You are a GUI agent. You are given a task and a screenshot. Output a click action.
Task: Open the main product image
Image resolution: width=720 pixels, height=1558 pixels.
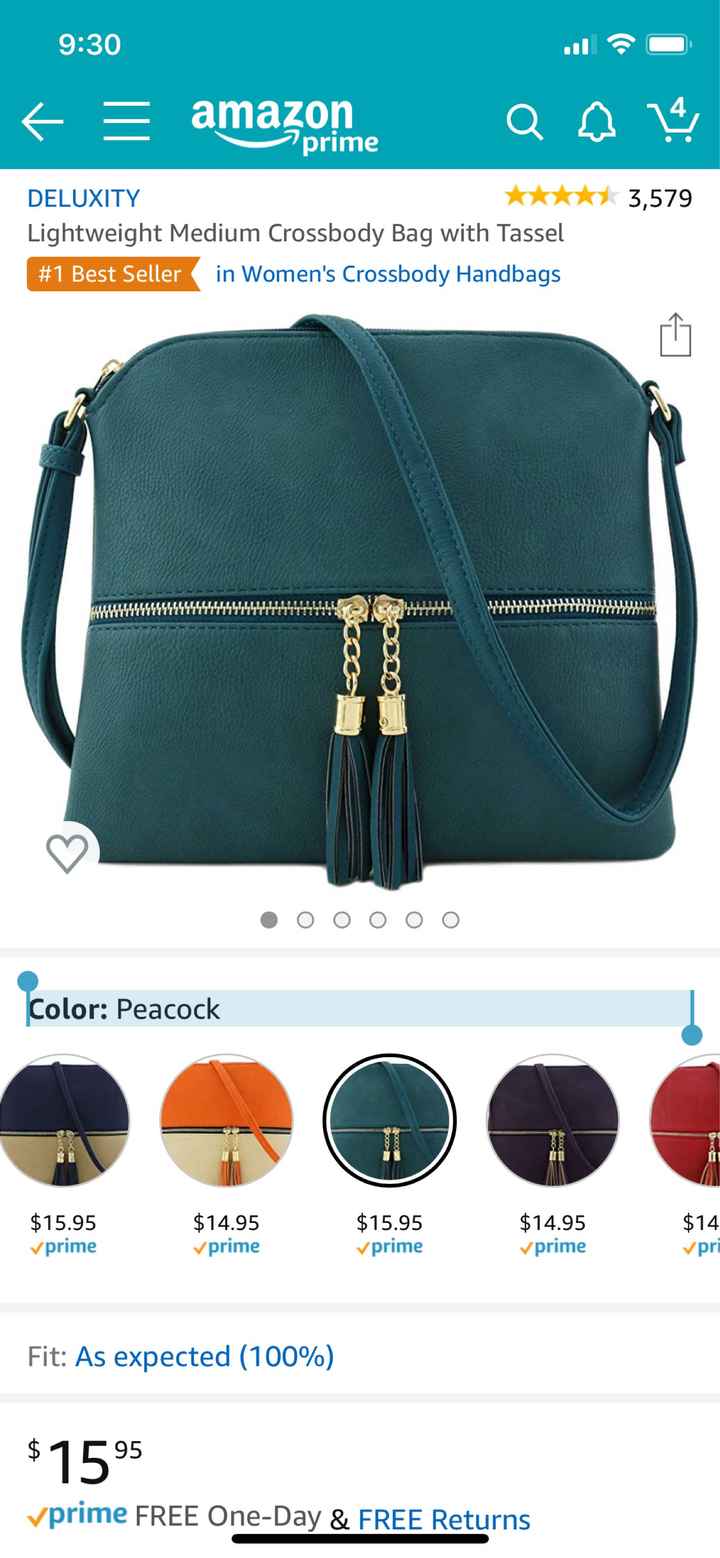(x=360, y=600)
